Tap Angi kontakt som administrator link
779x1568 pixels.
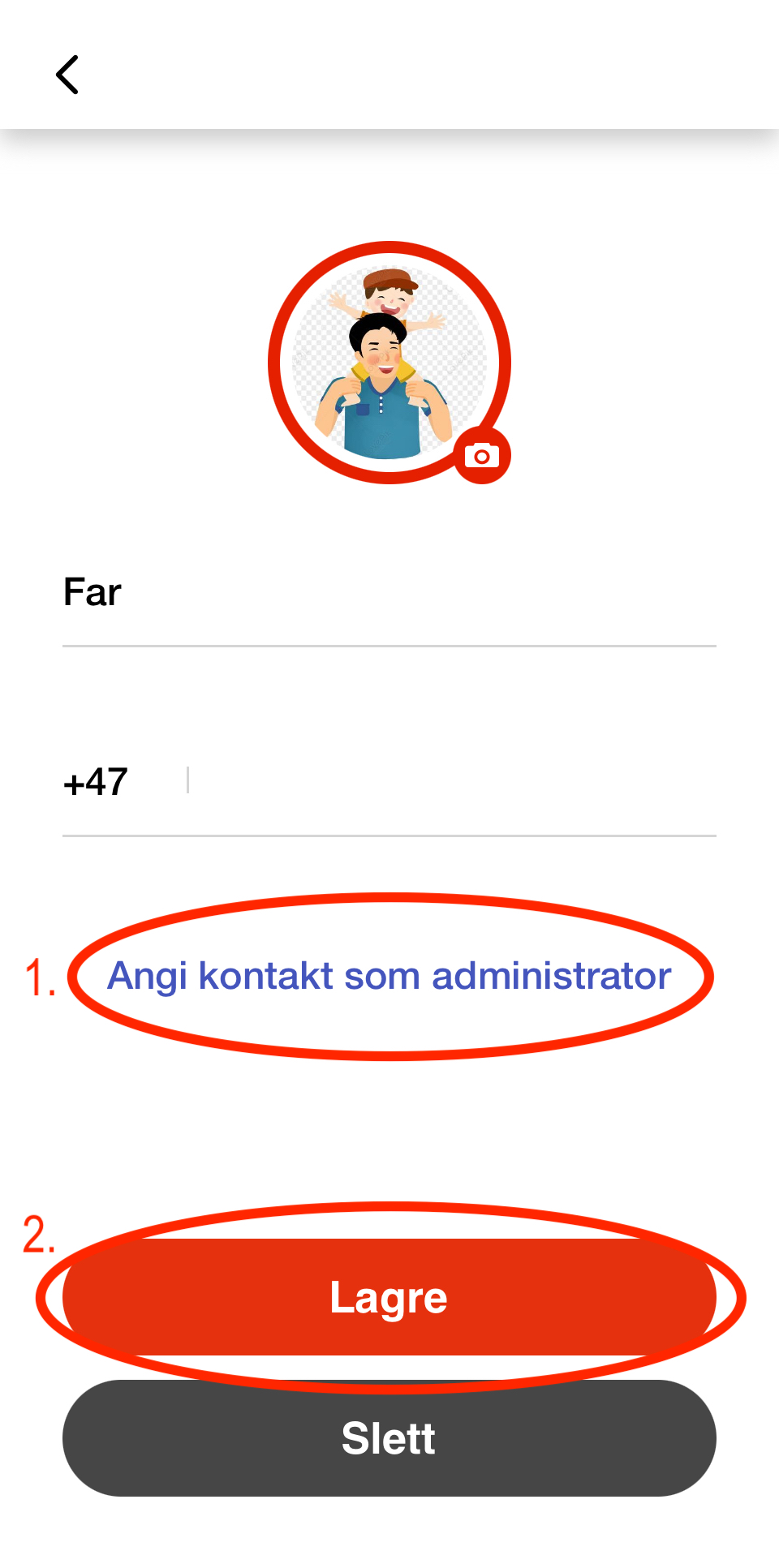[389, 976]
